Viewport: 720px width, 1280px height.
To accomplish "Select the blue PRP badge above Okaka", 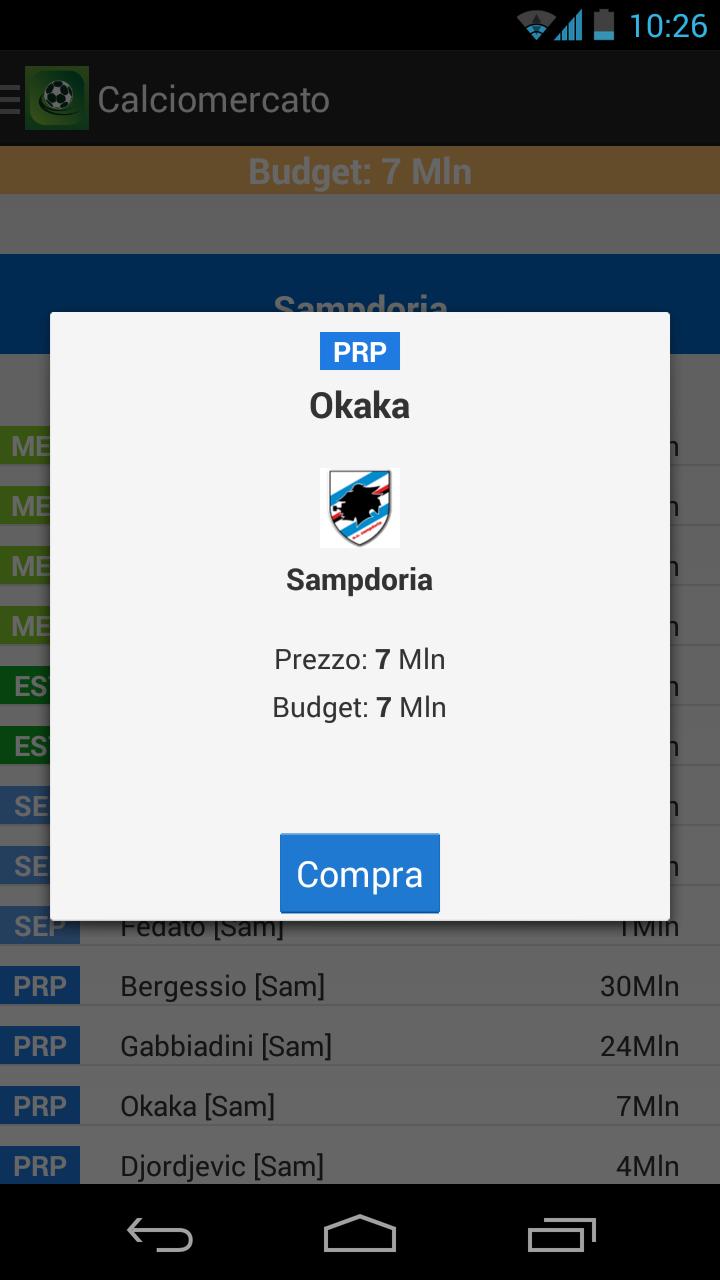I will 359,351.
